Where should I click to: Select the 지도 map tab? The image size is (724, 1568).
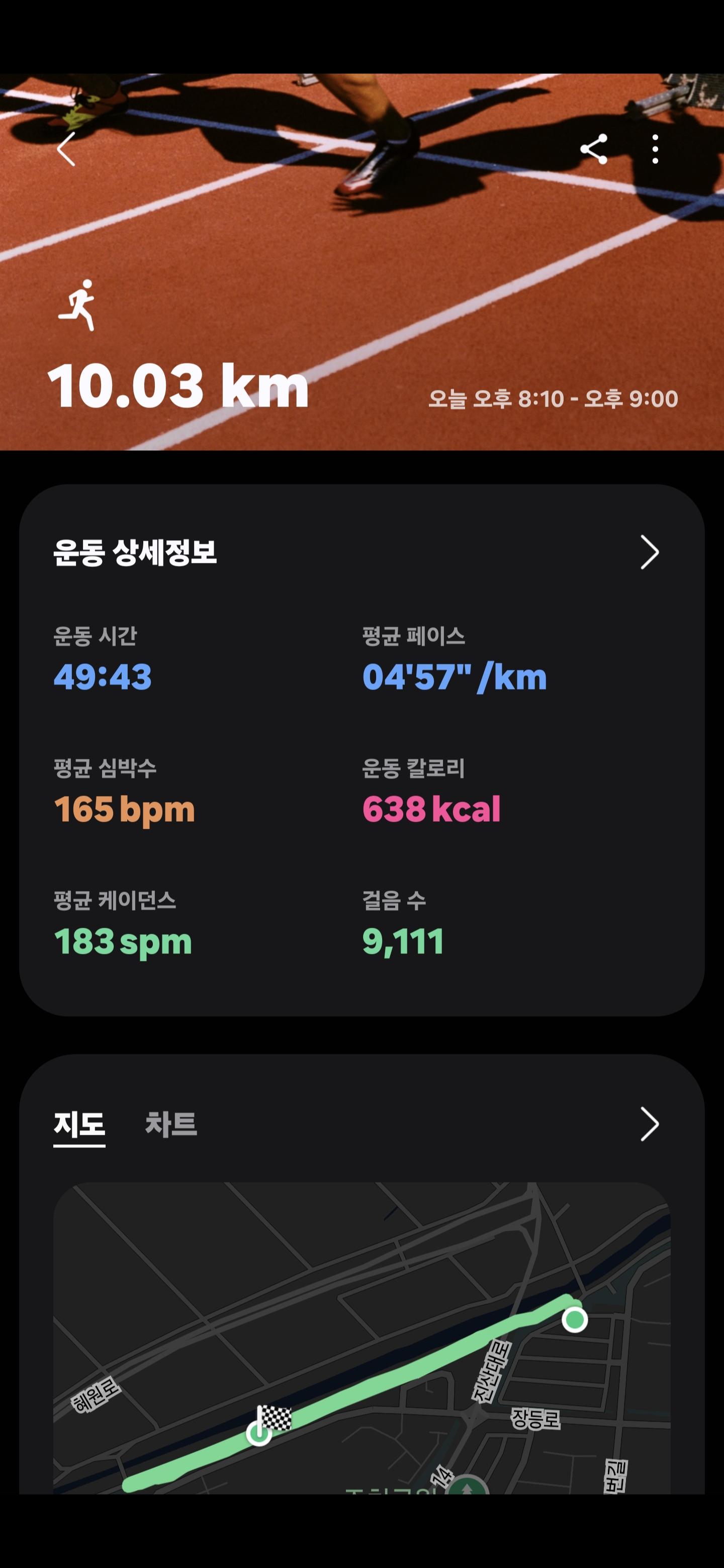(79, 1124)
